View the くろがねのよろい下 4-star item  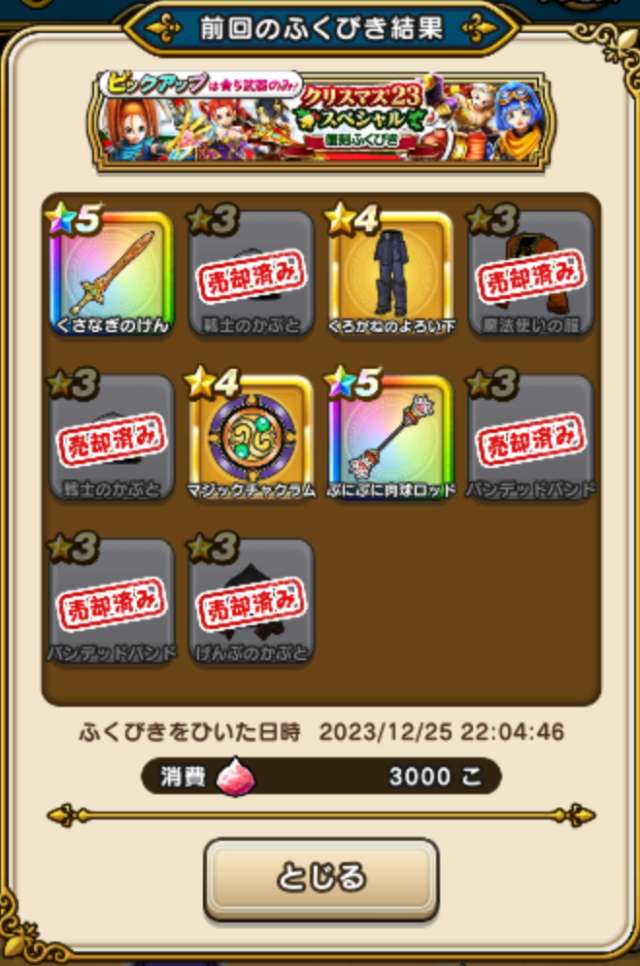click(x=391, y=273)
